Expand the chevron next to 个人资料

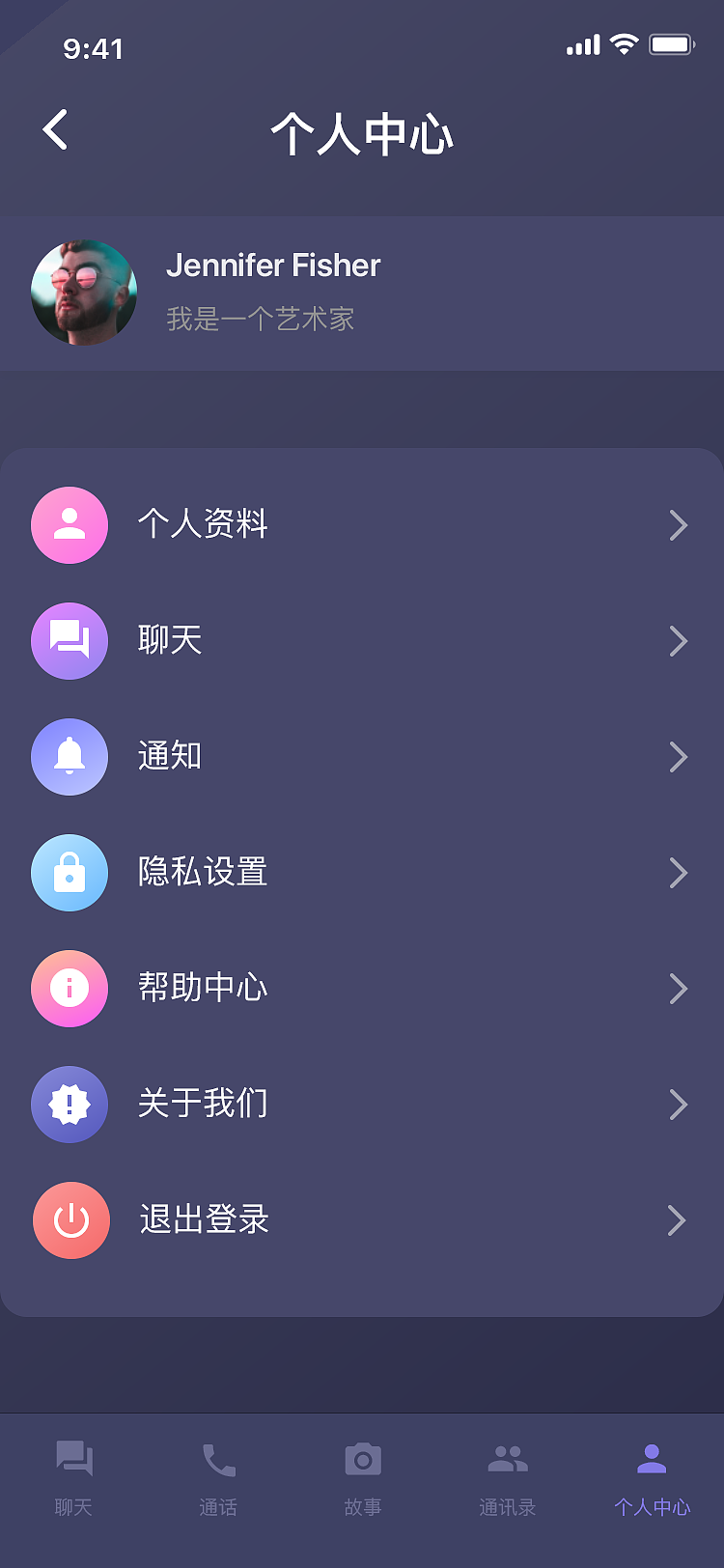click(x=677, y=524)
